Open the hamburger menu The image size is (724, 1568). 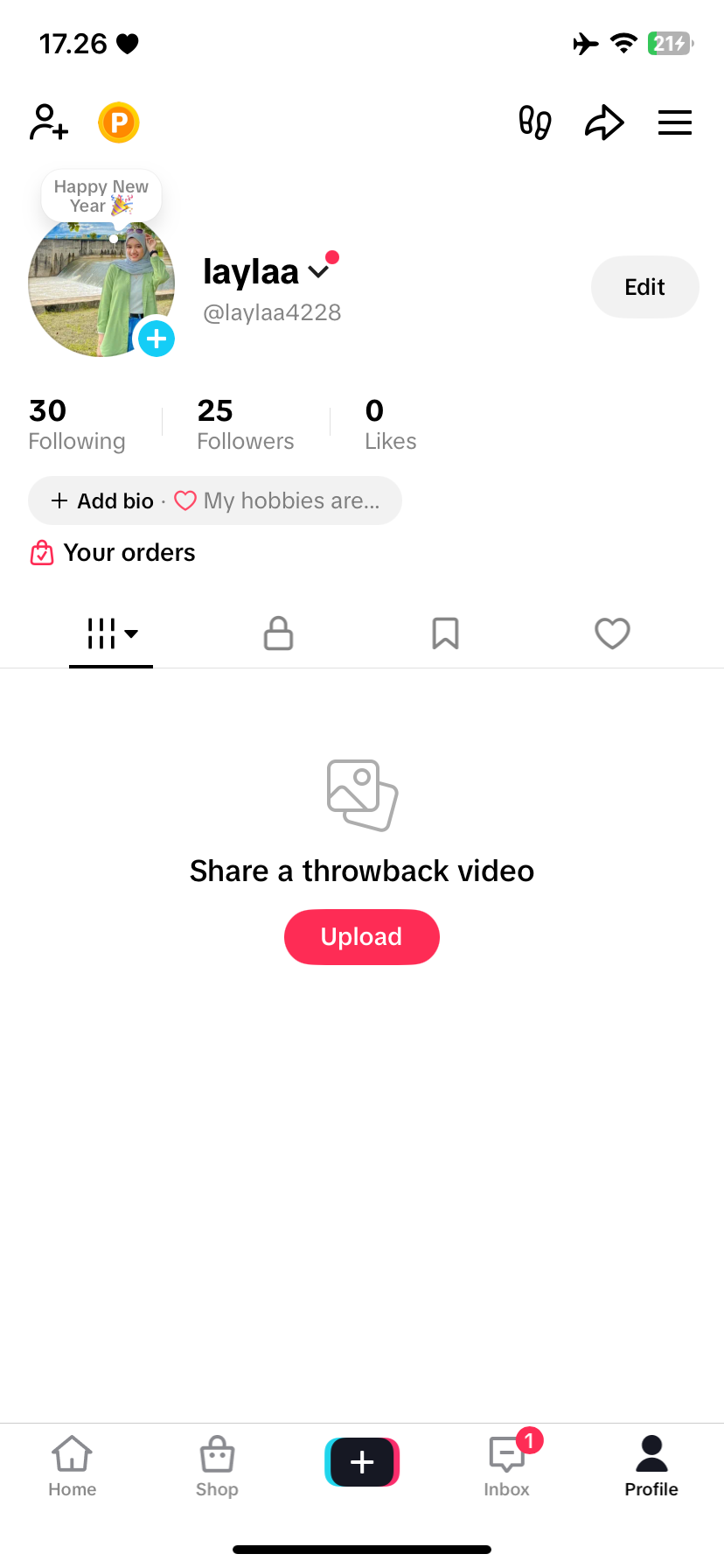point(675,122)
